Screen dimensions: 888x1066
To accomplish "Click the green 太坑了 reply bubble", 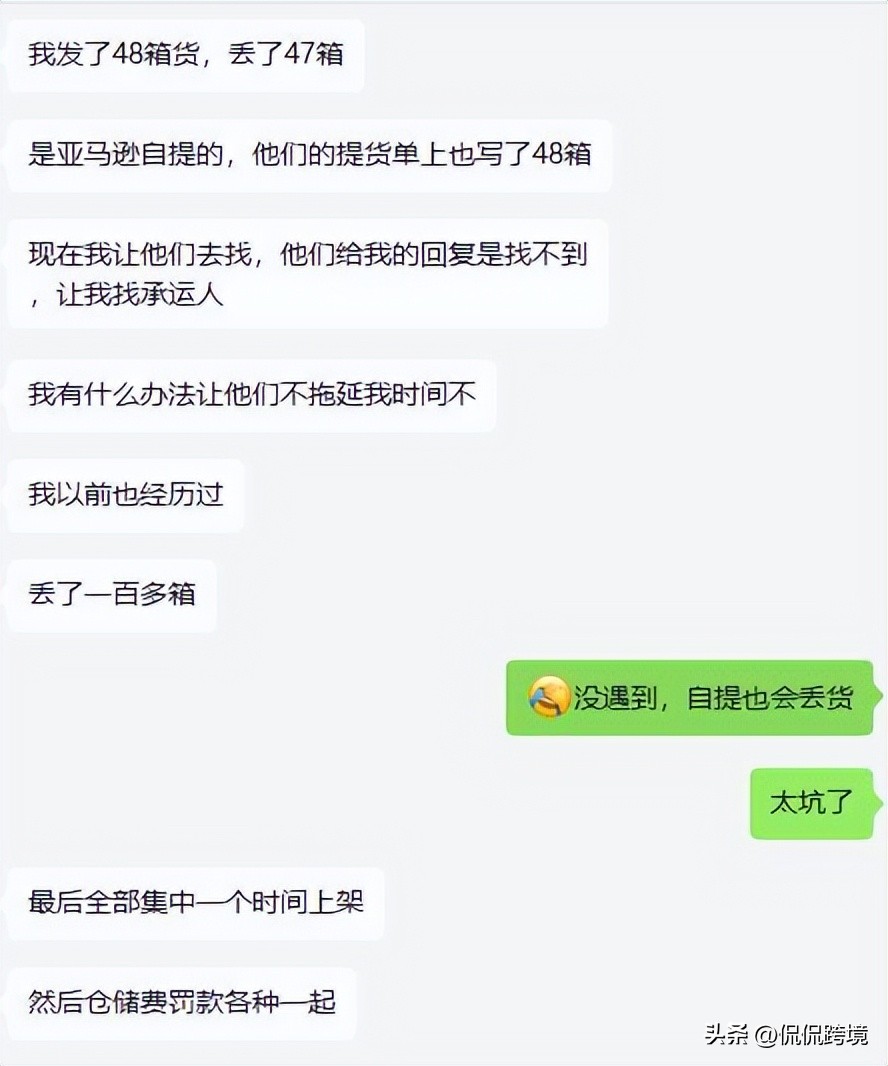I will (810, 804).
